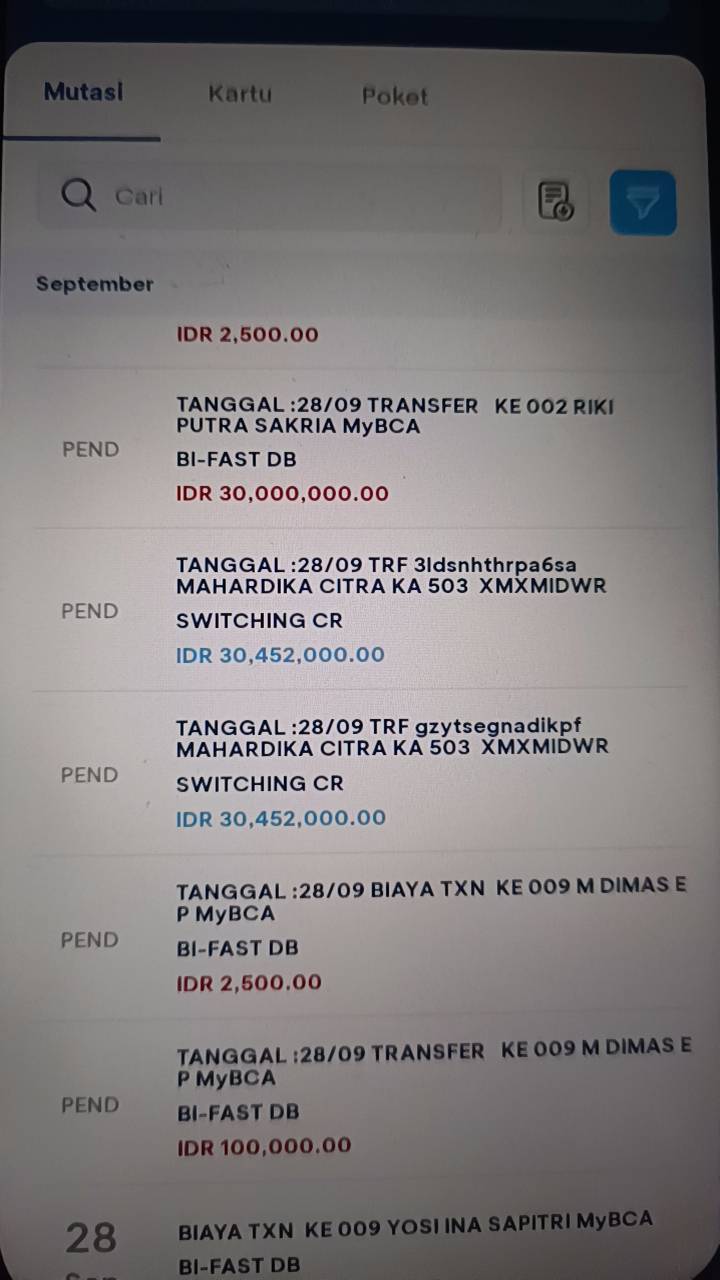Select the Mutasi tab
The image size is (720, 1280).
click(83, 92)
